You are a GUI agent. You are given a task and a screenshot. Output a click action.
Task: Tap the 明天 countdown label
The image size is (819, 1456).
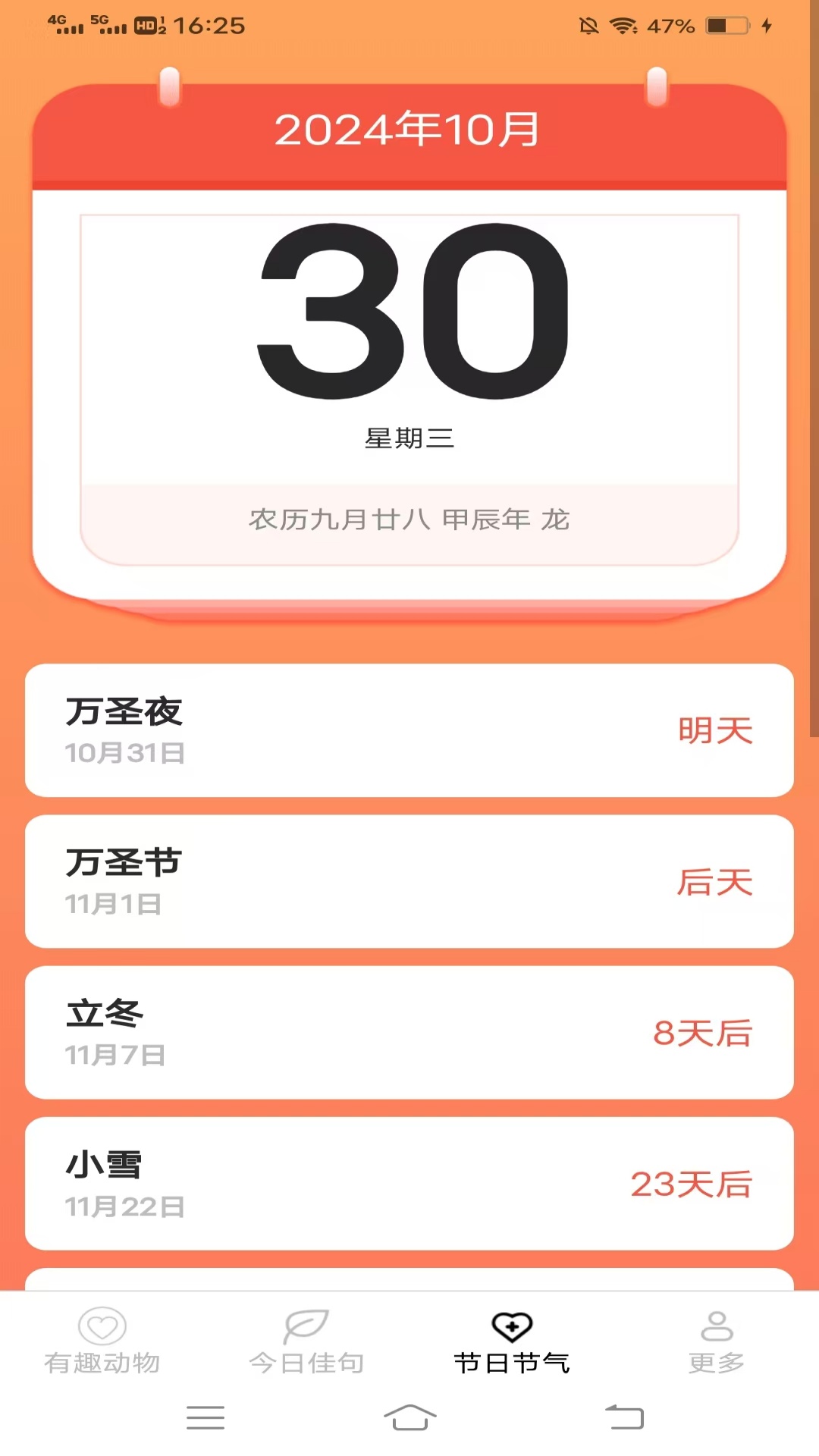(x=714, y=730)
